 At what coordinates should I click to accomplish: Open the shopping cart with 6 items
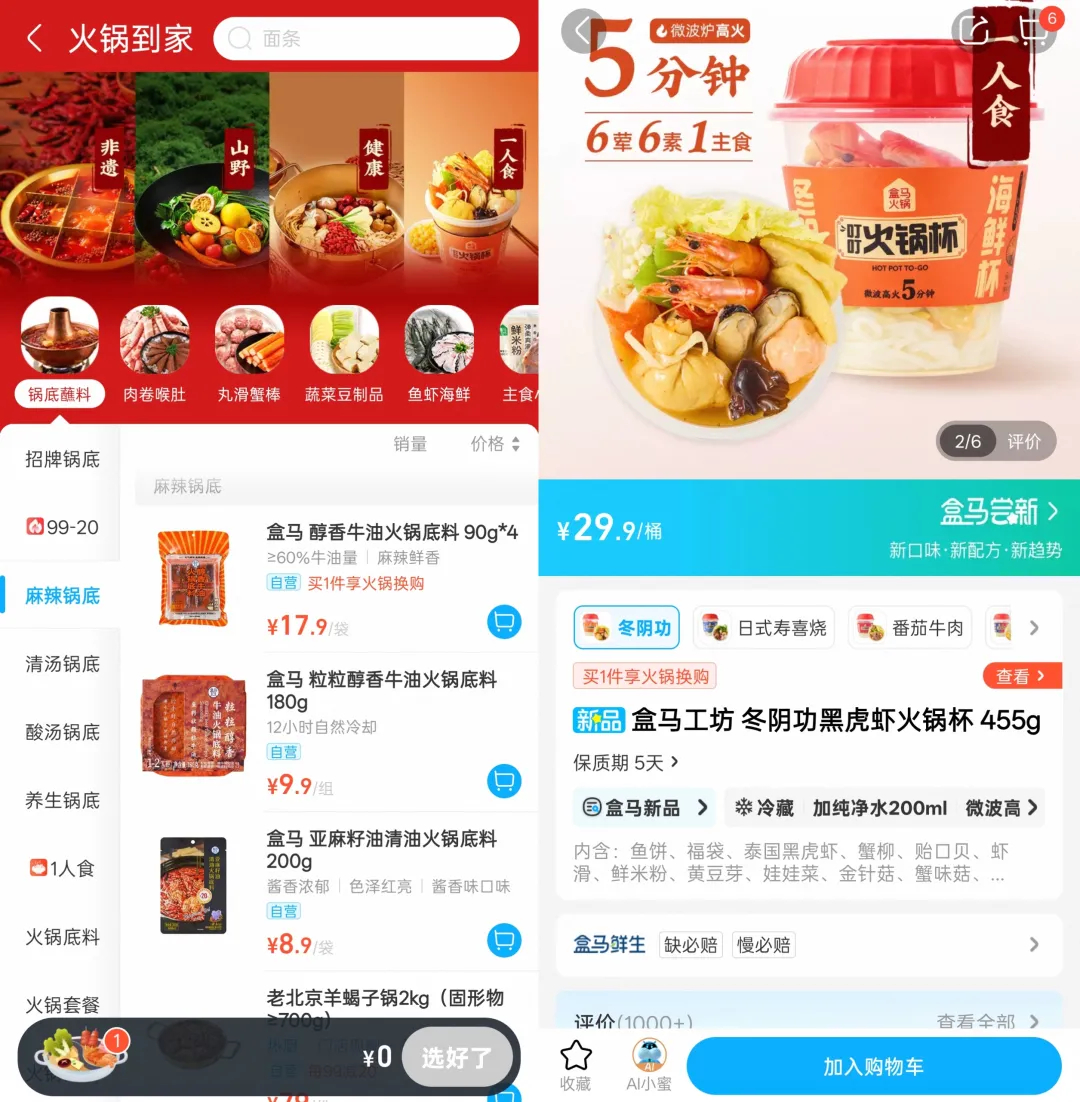(x=1034, y=31)
